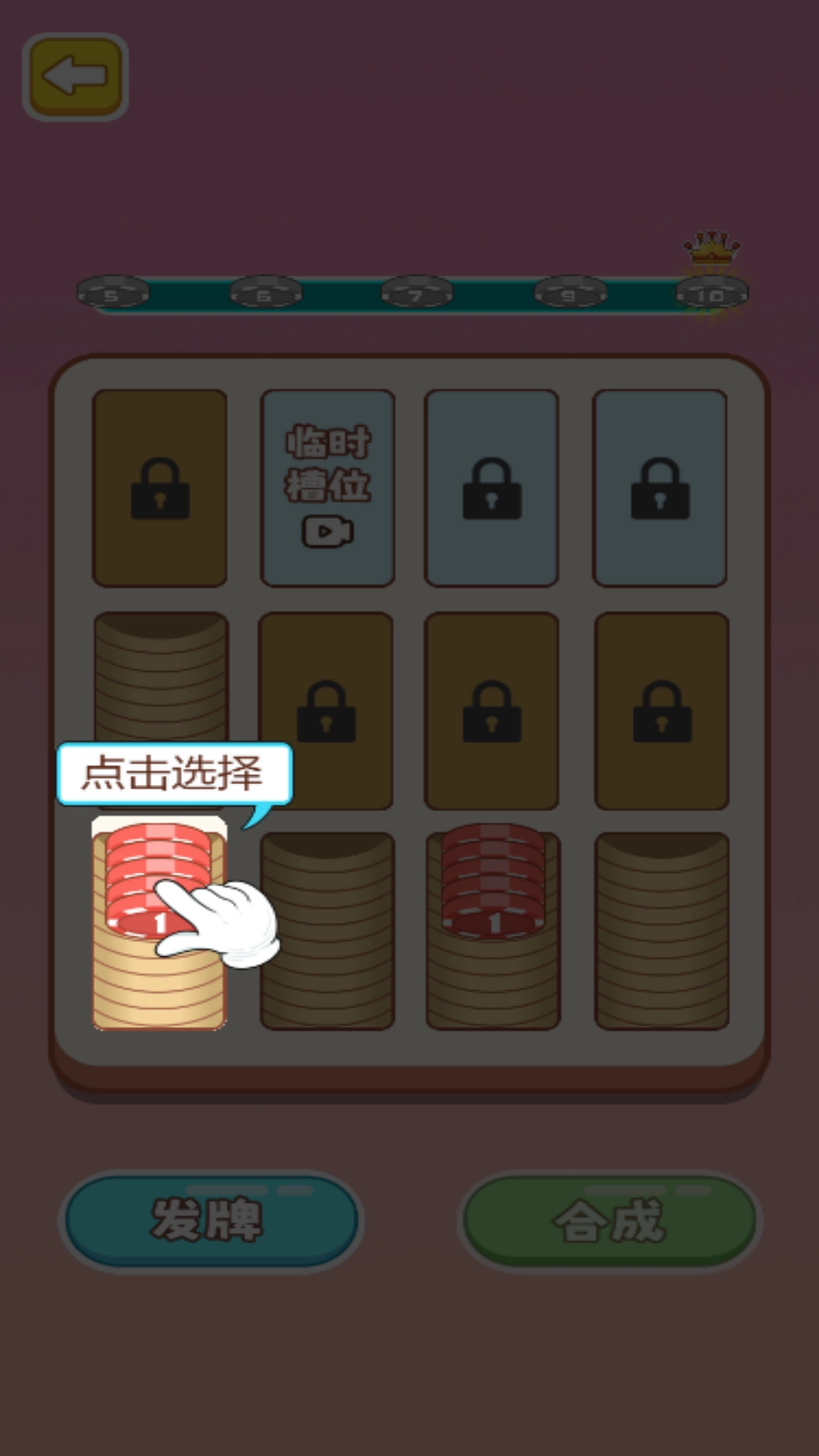The width and height of the screenshot is (819, 1456).
Task: Tap the yellow back arrow button
Action: click(x=75, y=77)
